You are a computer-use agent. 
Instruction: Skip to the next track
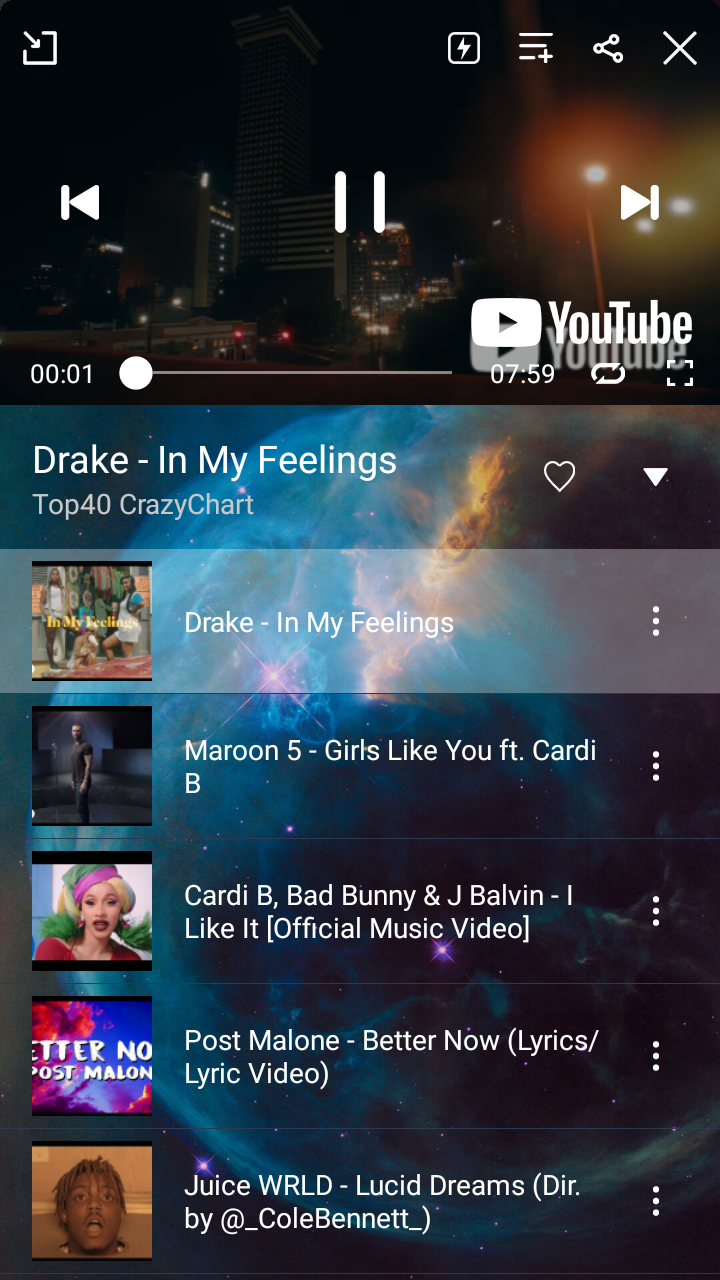pyautogui.click(x=640, y=202)
